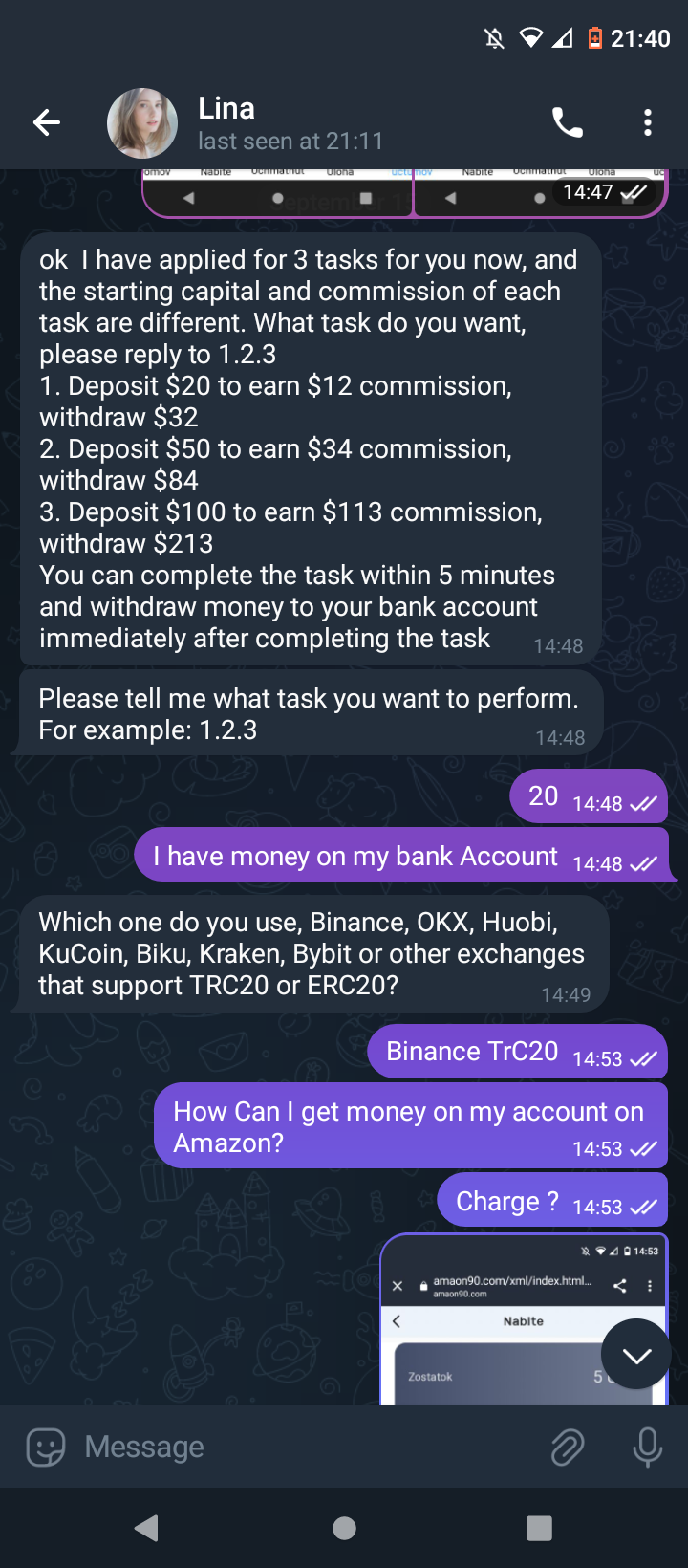
Task: Jump to the latest messages
Action: 635,1354
